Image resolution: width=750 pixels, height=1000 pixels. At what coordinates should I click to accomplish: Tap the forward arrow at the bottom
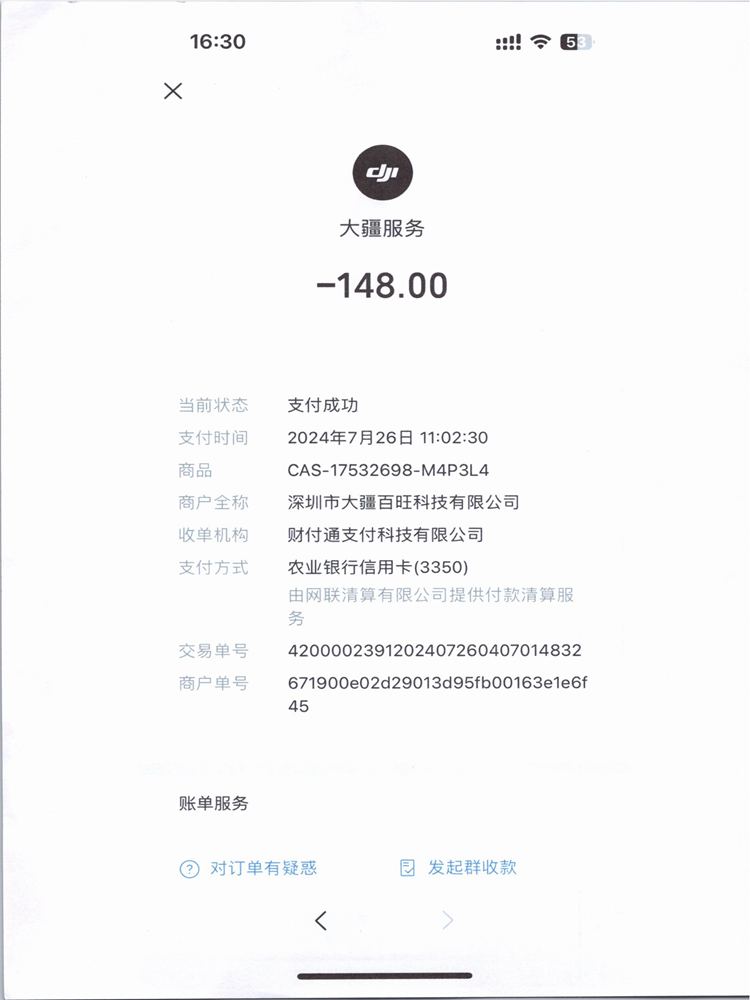tap(448, 921)
